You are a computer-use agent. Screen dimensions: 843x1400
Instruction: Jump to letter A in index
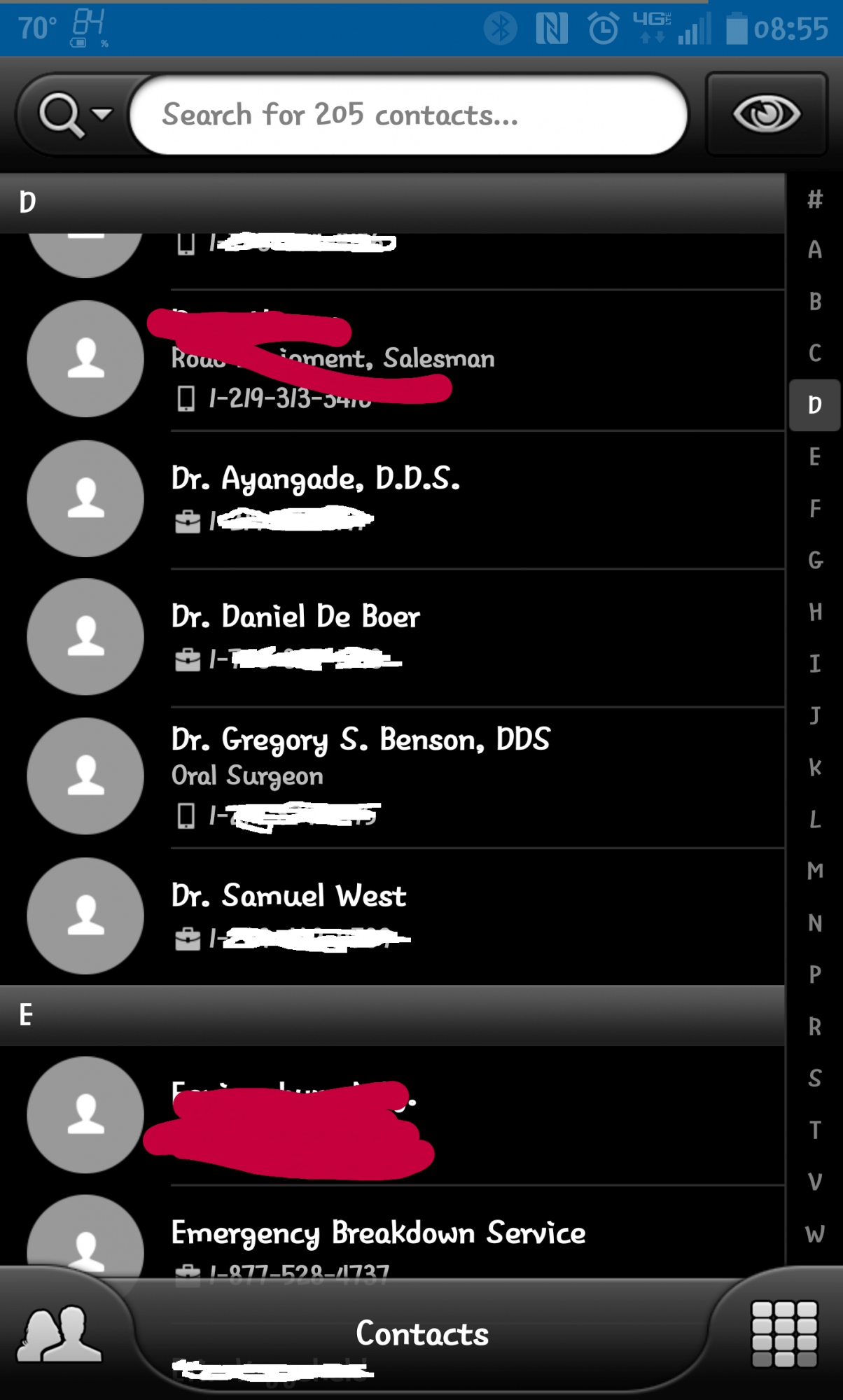click(x=814, y=250)
